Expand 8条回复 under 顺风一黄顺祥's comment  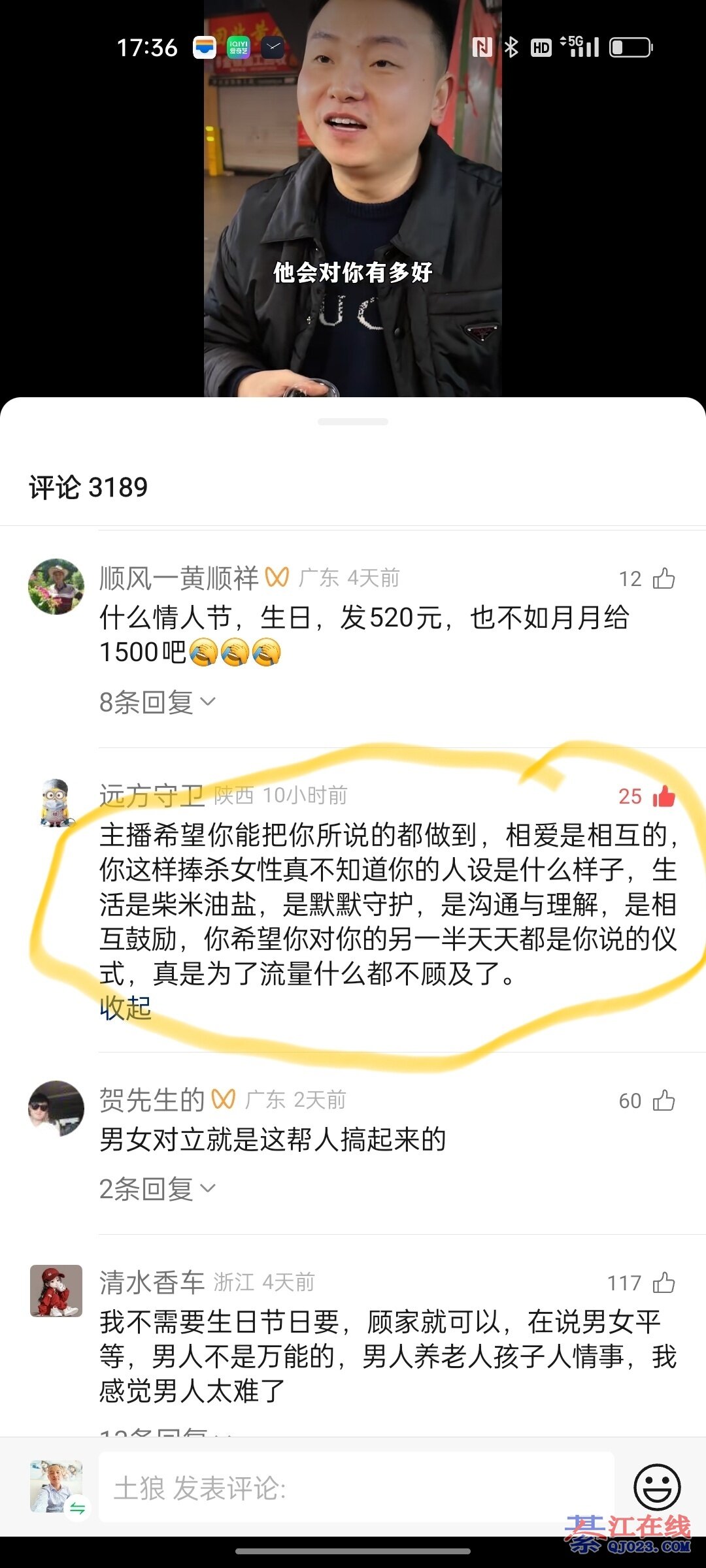click(157, 702)
